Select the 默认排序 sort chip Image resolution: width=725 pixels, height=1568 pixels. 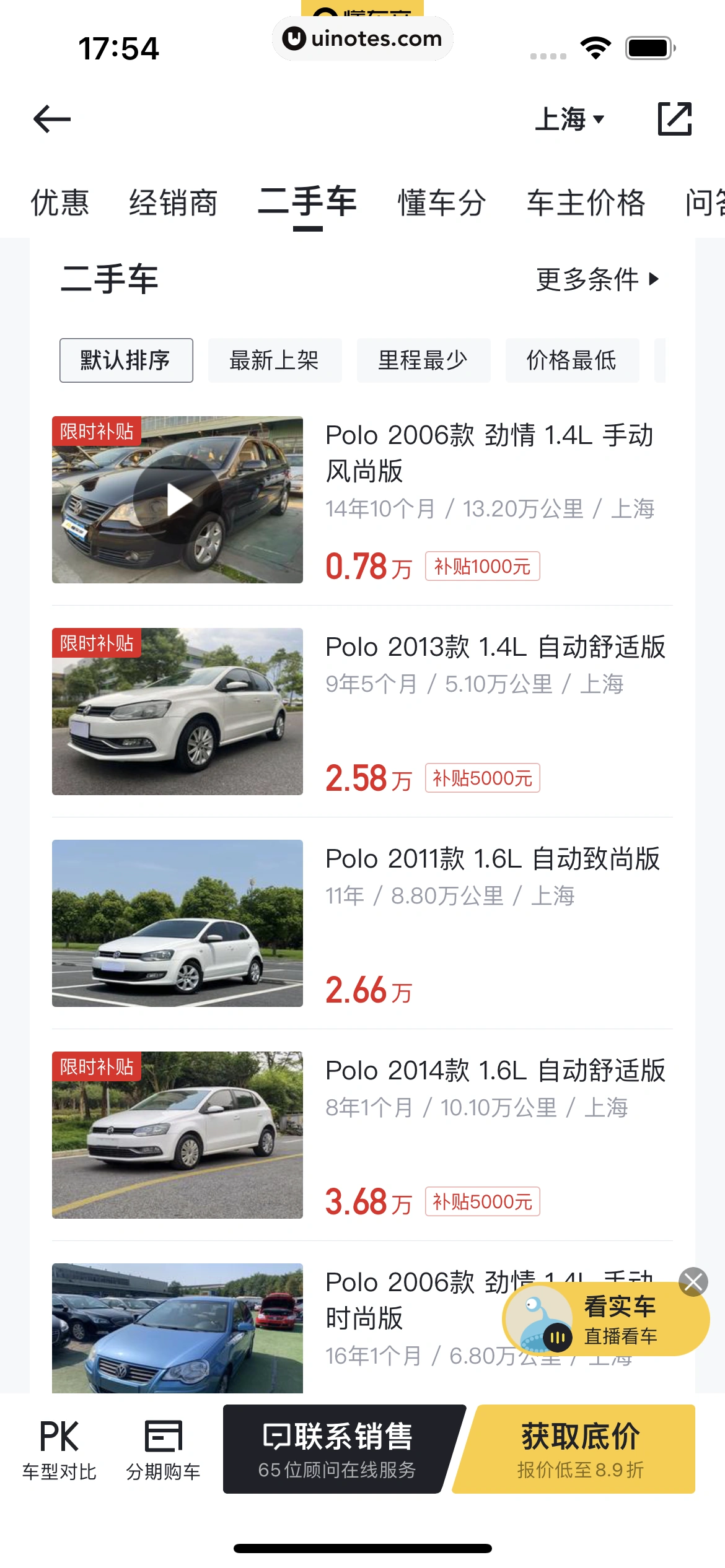click(x=126, y=360)
